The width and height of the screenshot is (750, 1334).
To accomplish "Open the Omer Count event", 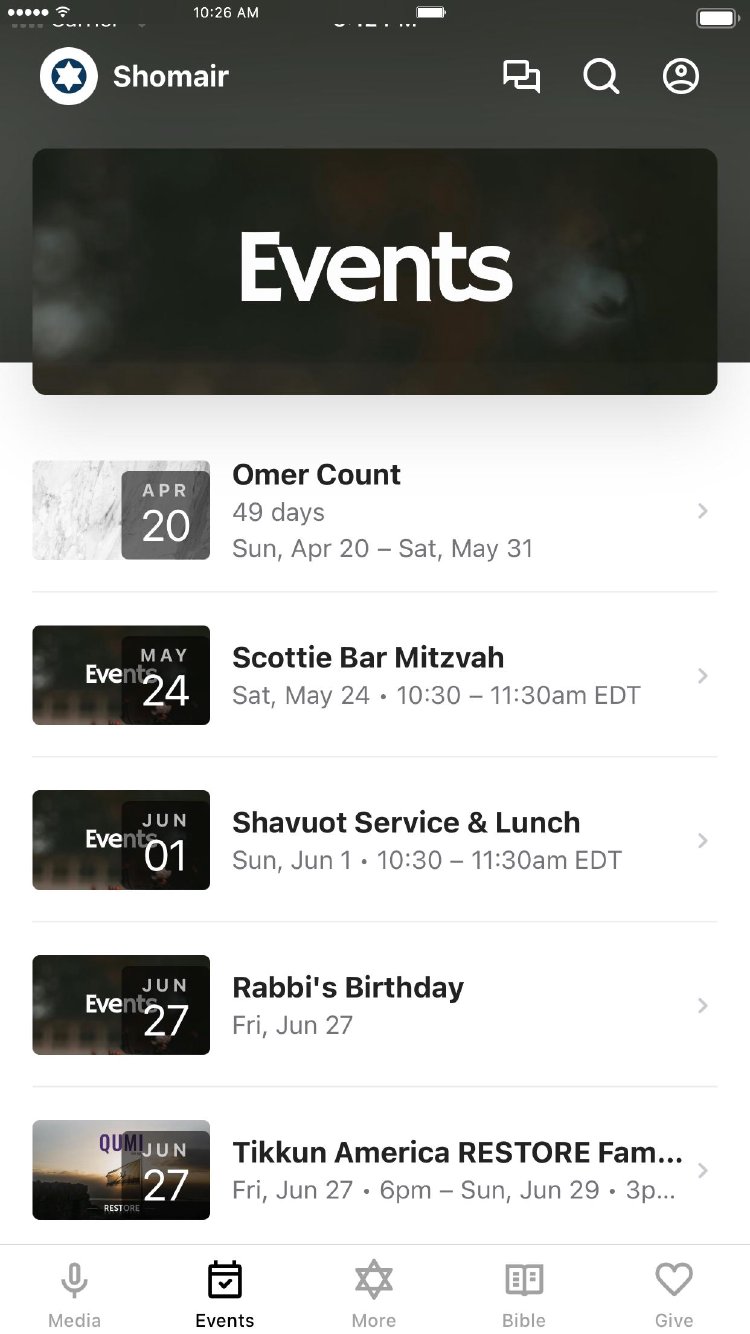I will (375, 510).
